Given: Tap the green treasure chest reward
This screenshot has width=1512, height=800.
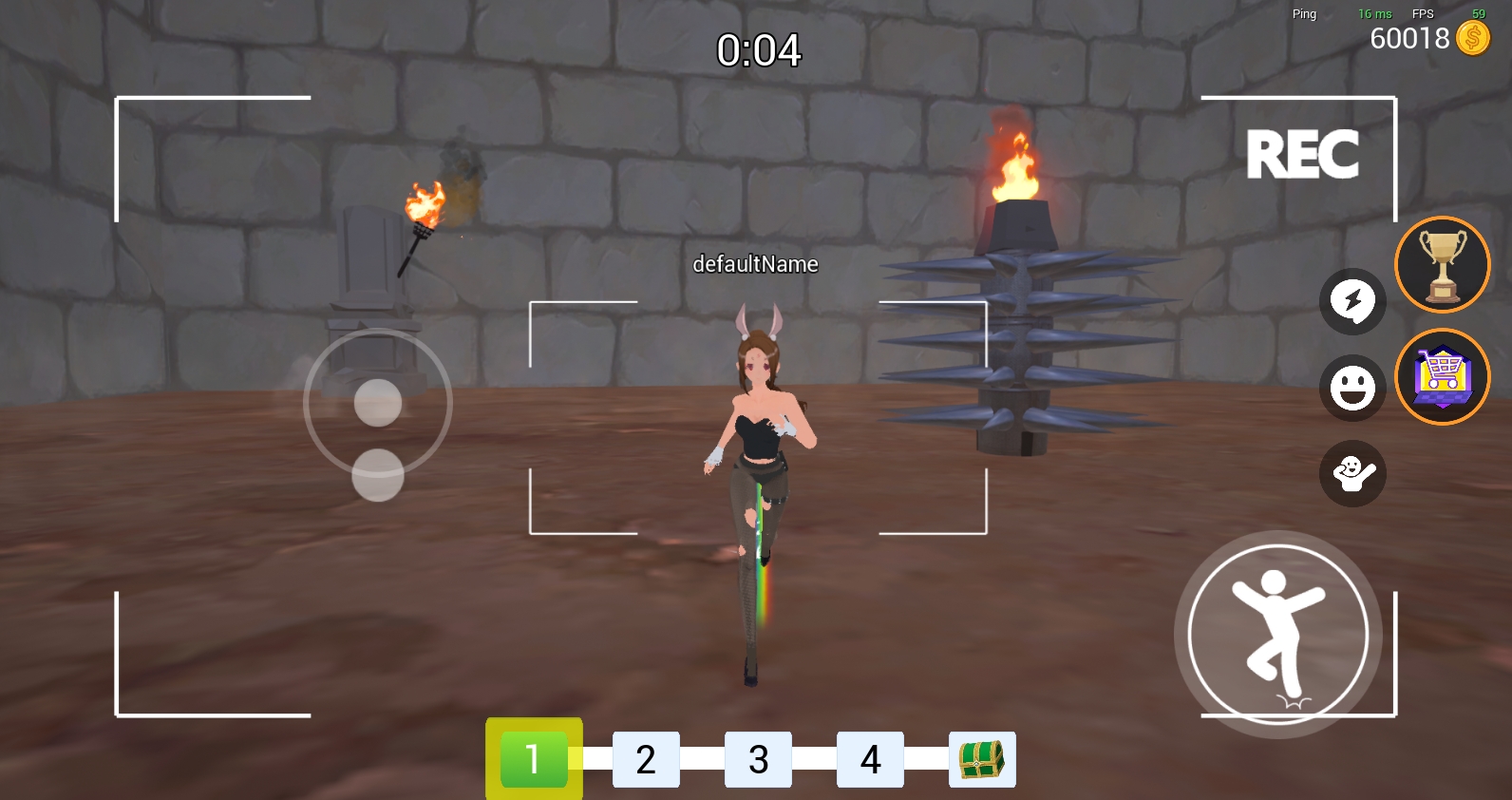Looking at the screenshot, I should [982, 759].
